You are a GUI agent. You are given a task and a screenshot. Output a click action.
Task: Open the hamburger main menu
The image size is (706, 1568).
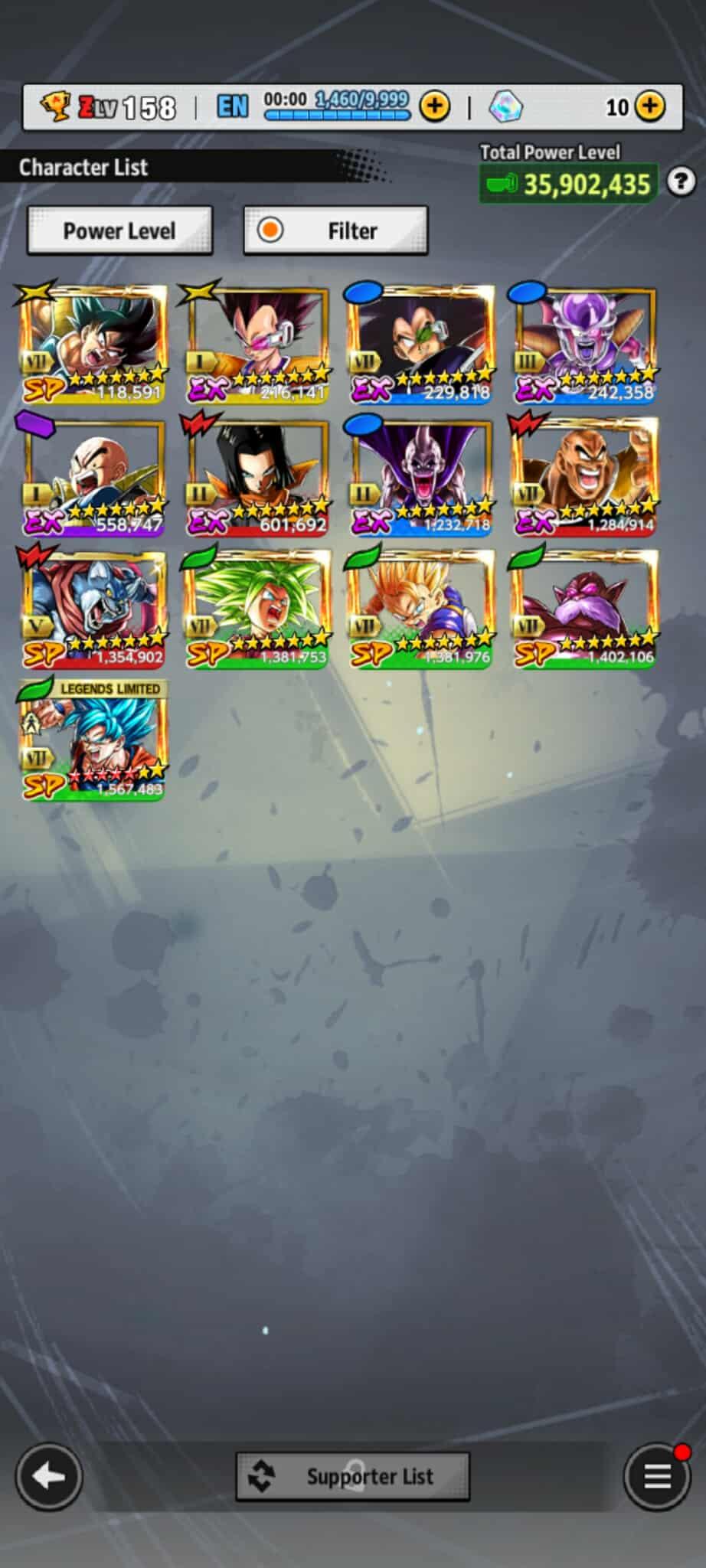click(656, 1476)
